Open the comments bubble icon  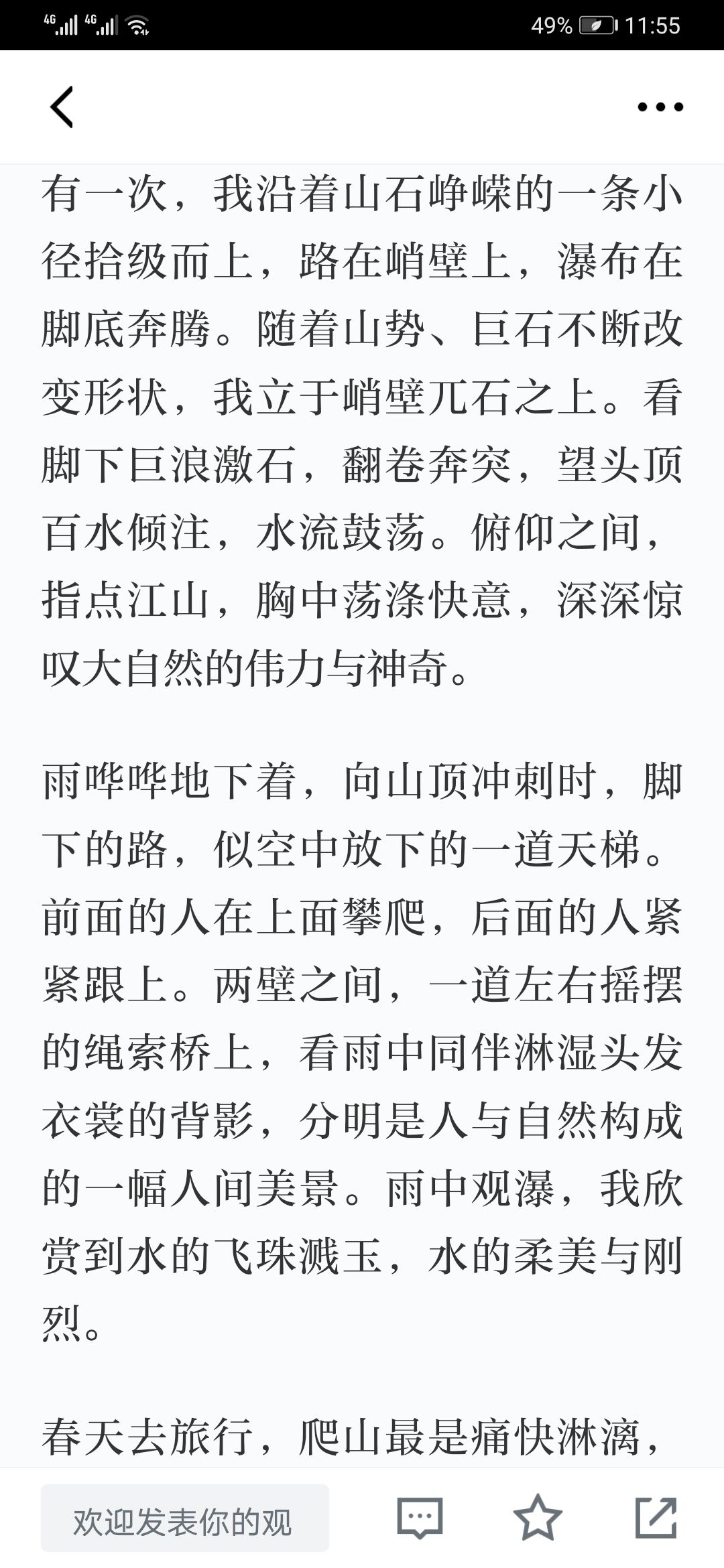tap(420, 1517)
